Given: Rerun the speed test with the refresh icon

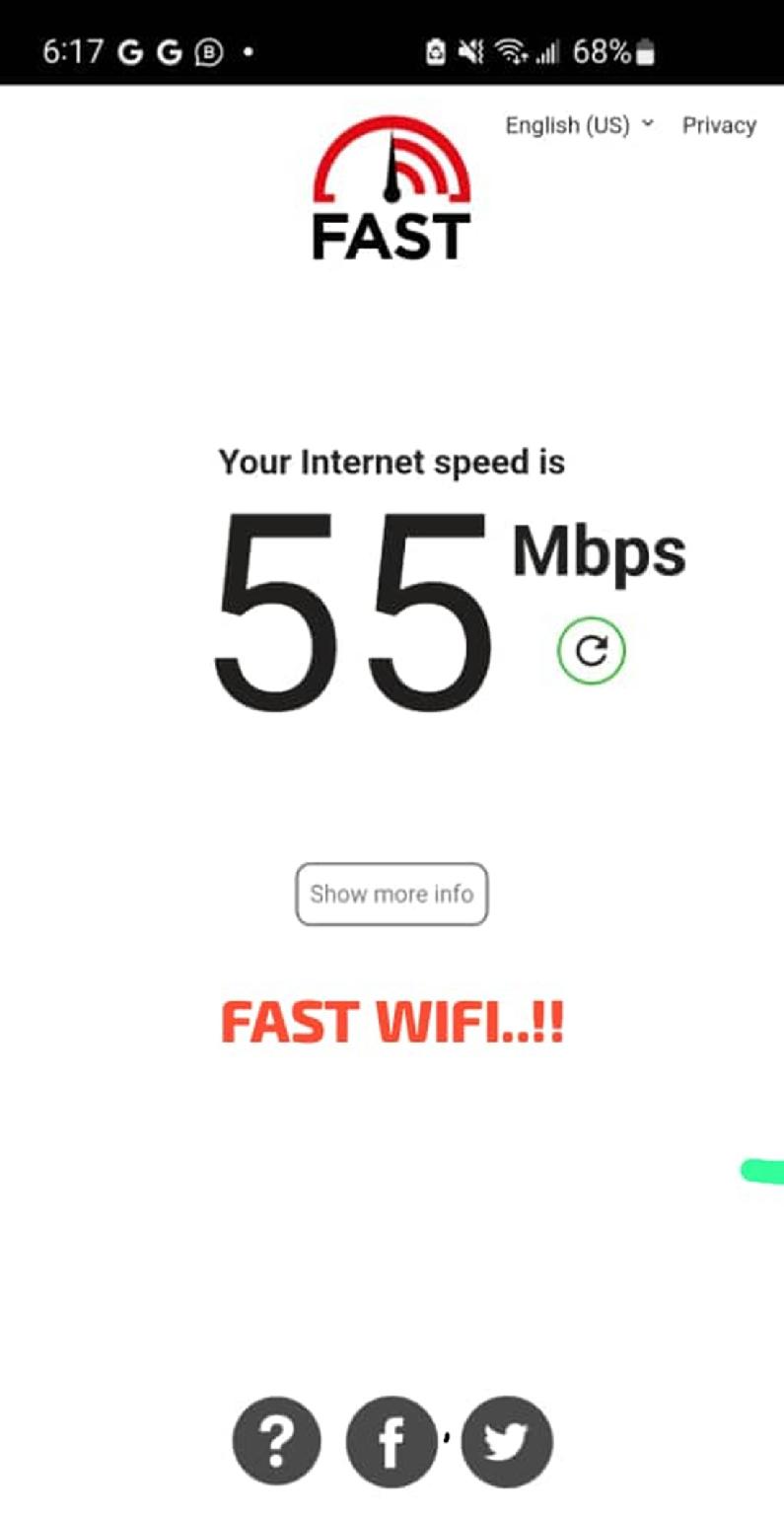Looking at the screenshot, I should tap(591, 650).
